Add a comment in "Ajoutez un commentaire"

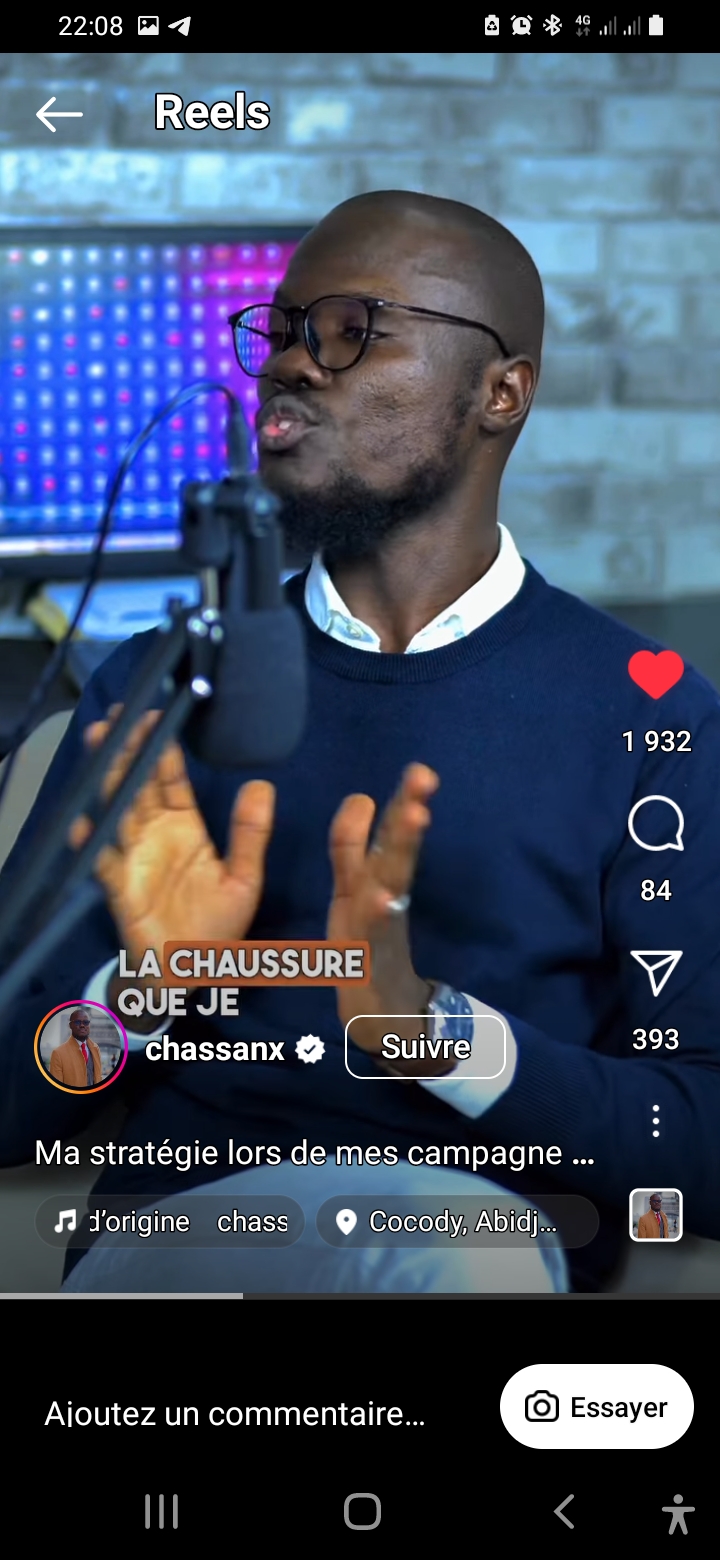[x=235, y=1414]
